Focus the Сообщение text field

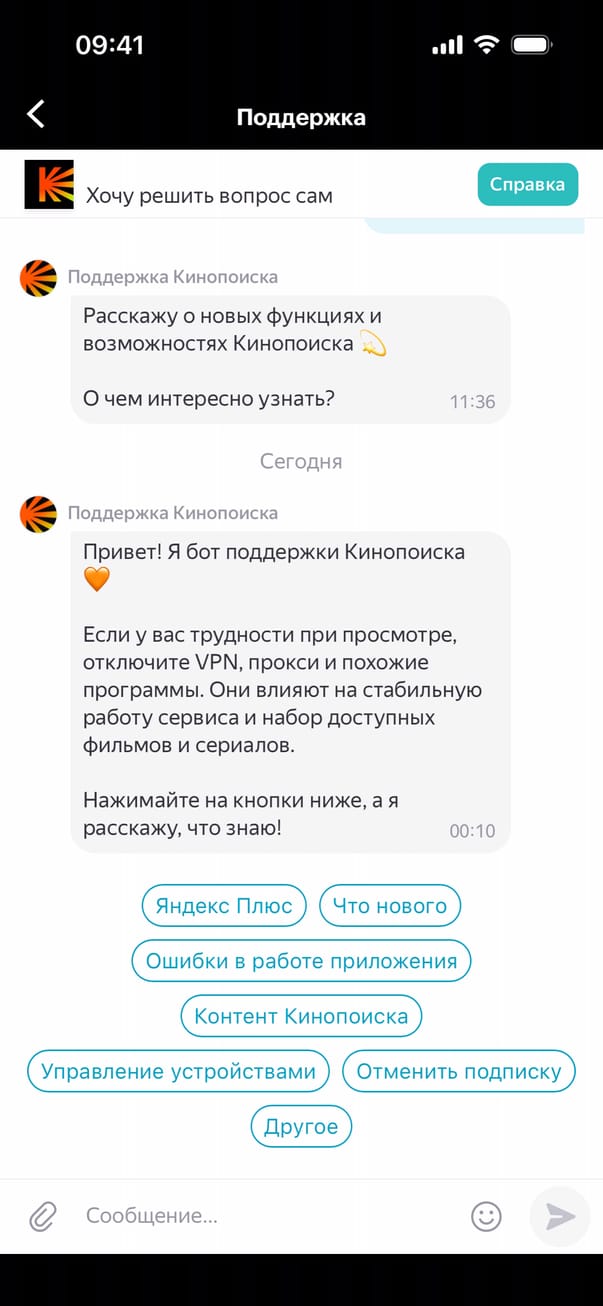pos(260,1216)
